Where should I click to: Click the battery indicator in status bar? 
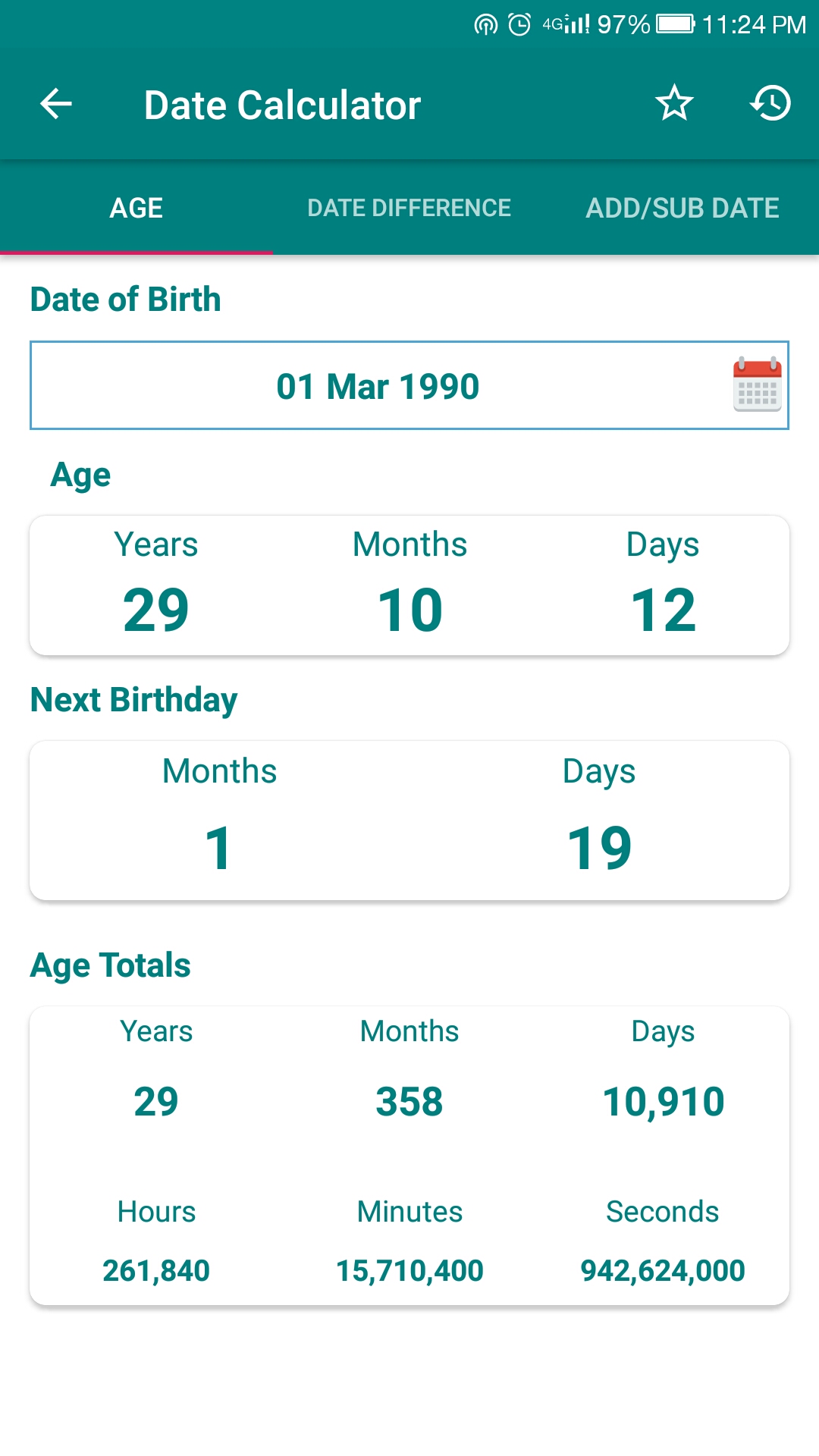673,23
